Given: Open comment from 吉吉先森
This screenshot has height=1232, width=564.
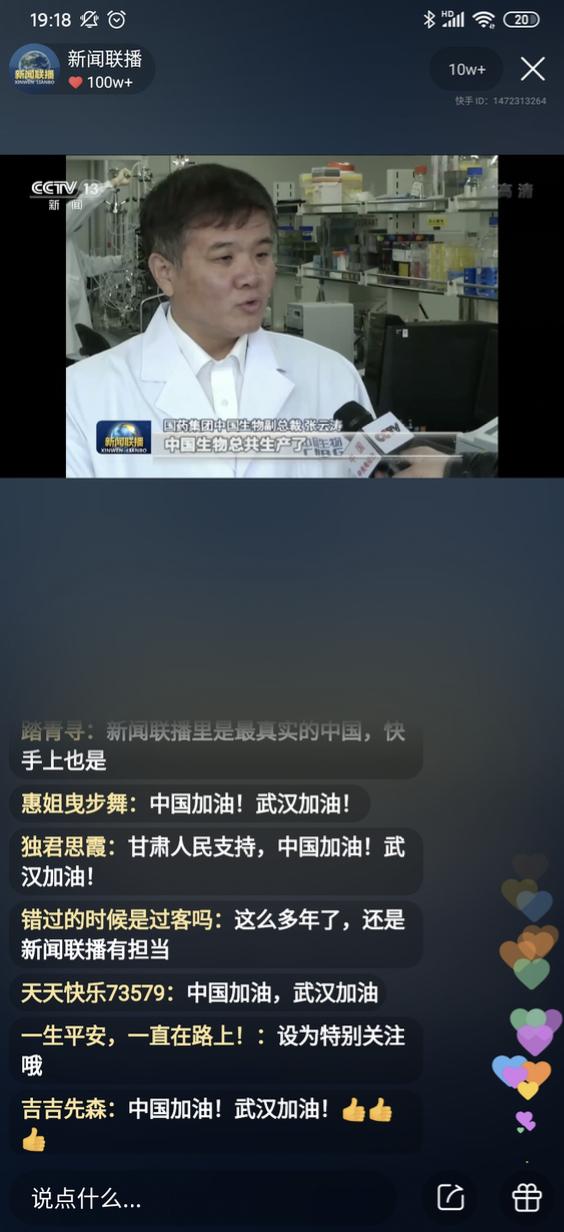Looking at the screenshot, I should 217,1123.
